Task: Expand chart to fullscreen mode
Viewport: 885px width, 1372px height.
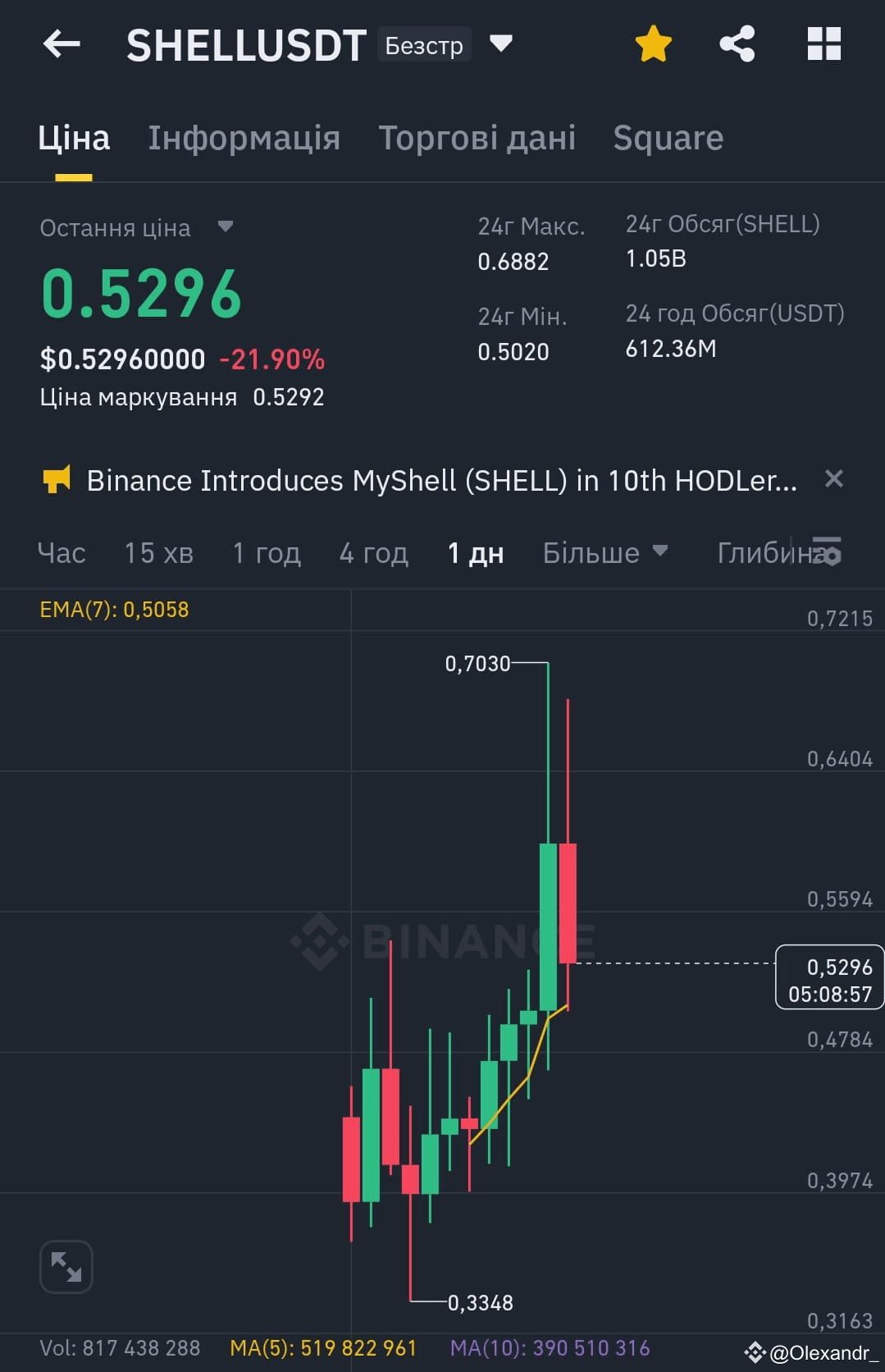Action: pos(66,1266)
